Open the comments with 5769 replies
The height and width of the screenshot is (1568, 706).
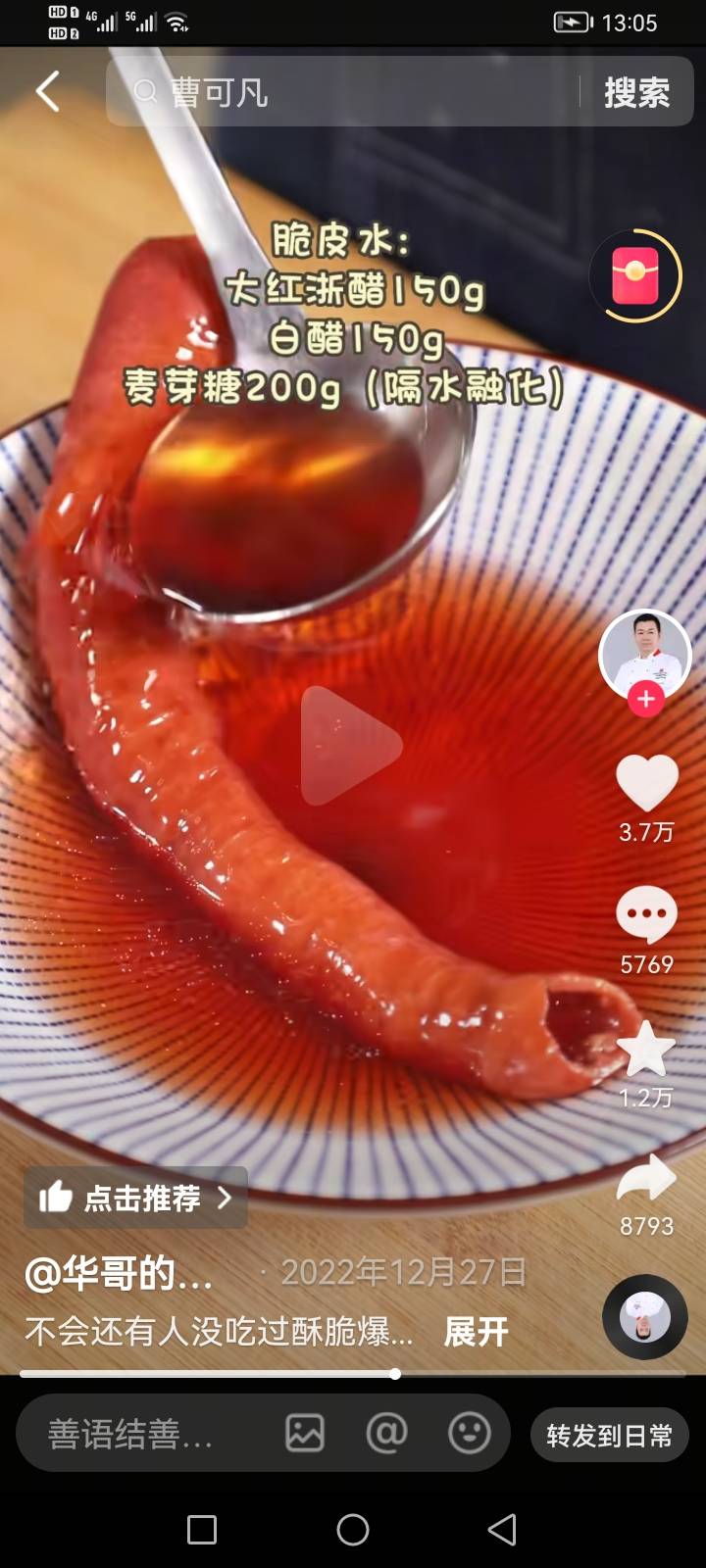[x=646, y=915]
